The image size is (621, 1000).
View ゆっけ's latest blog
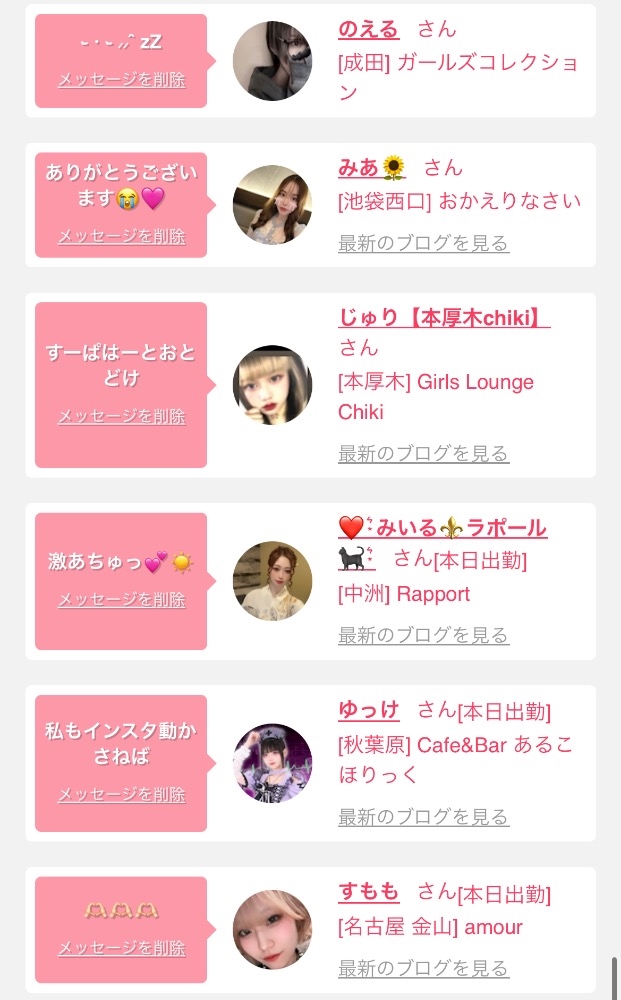423,817
